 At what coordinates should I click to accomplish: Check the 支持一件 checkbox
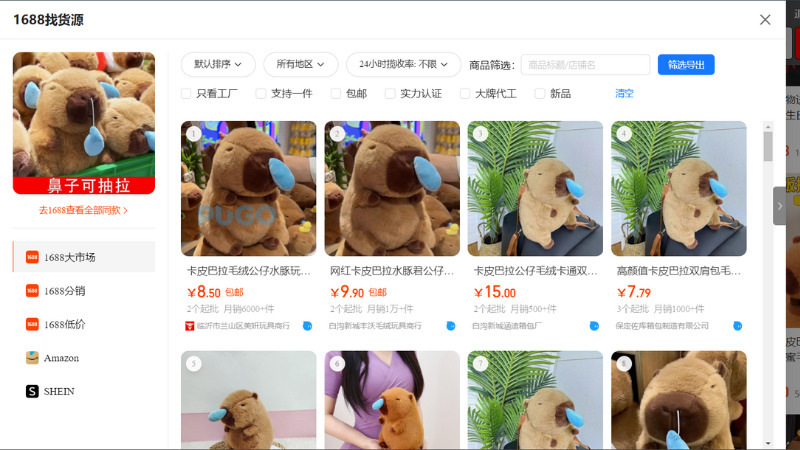click(261, 93)
